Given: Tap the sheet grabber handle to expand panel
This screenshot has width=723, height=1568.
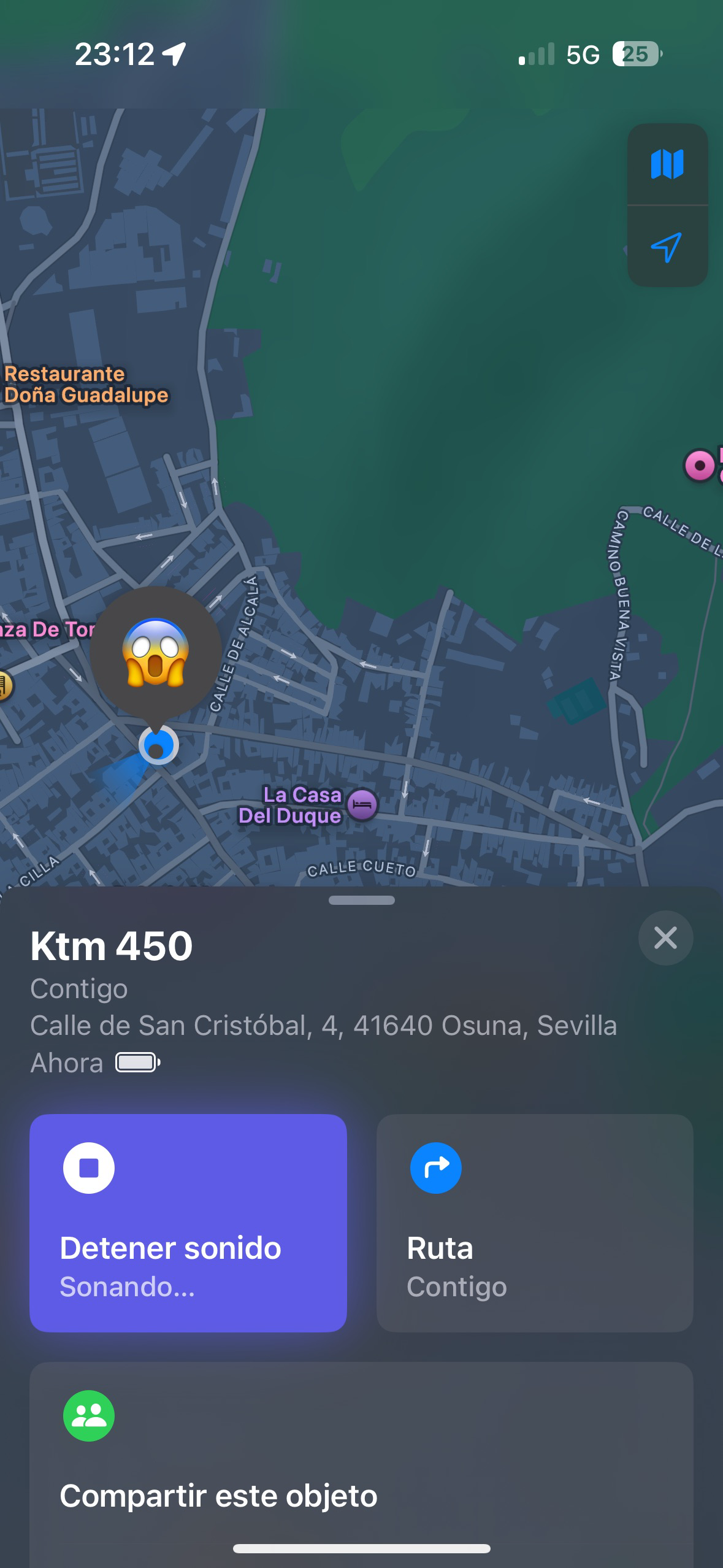Looking at the screenshot, I should click(361, 901).
